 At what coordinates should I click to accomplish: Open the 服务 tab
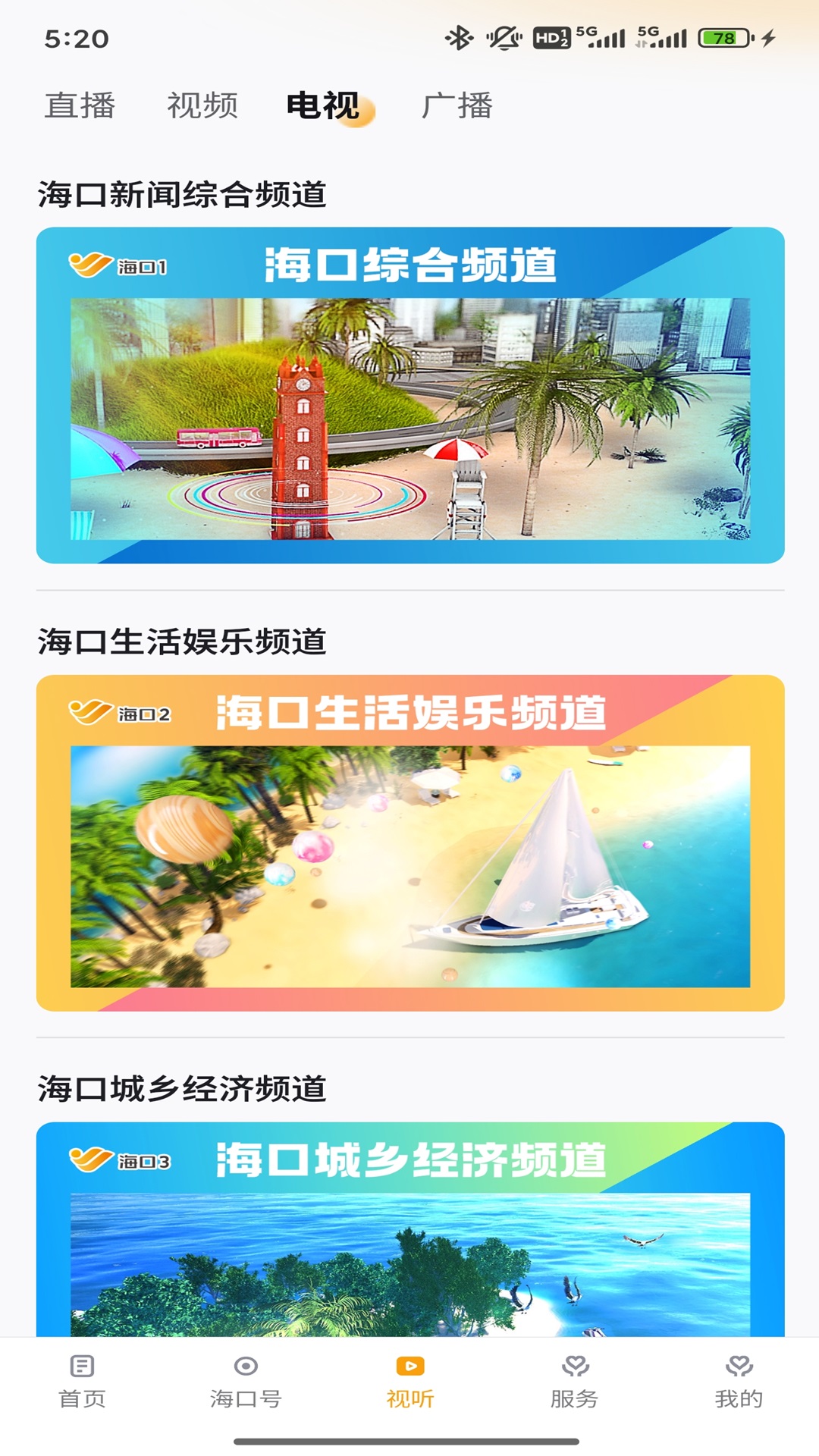[x=574, y=1382]
